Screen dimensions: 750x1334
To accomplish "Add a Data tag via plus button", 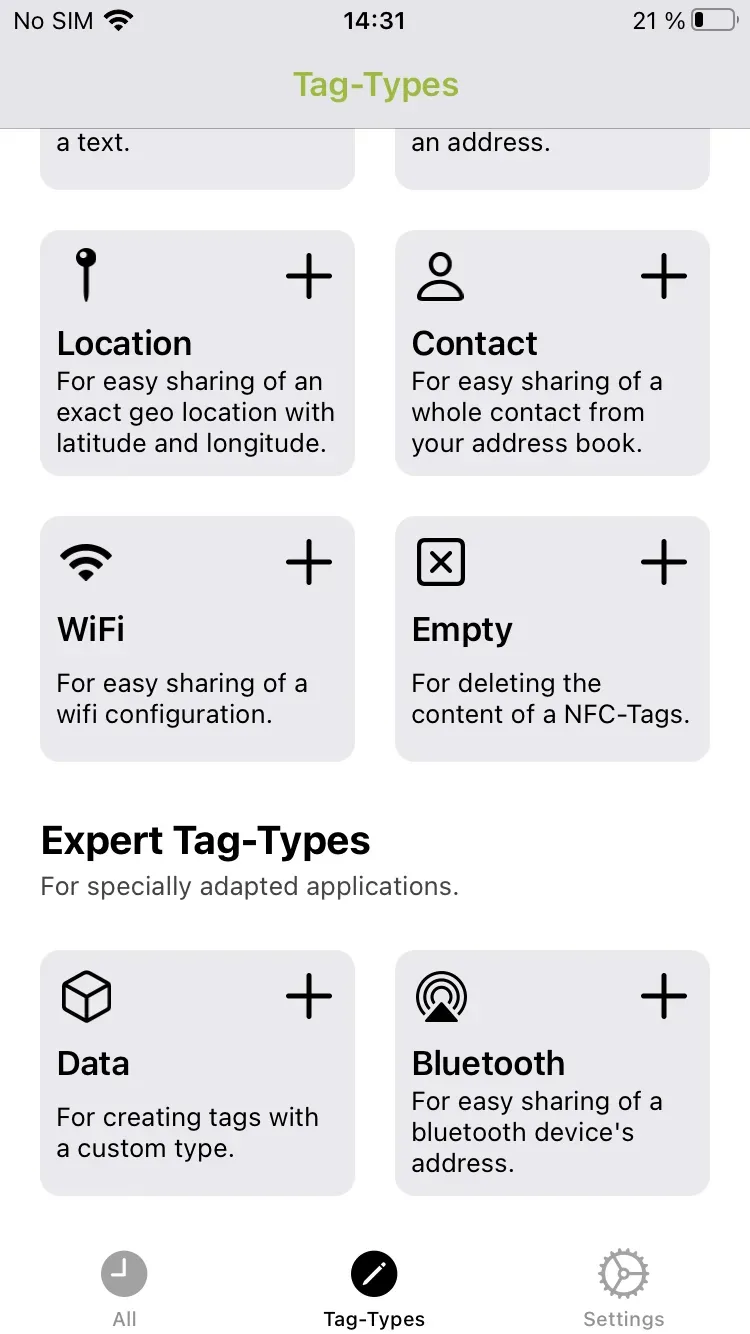I will point(309,996).
